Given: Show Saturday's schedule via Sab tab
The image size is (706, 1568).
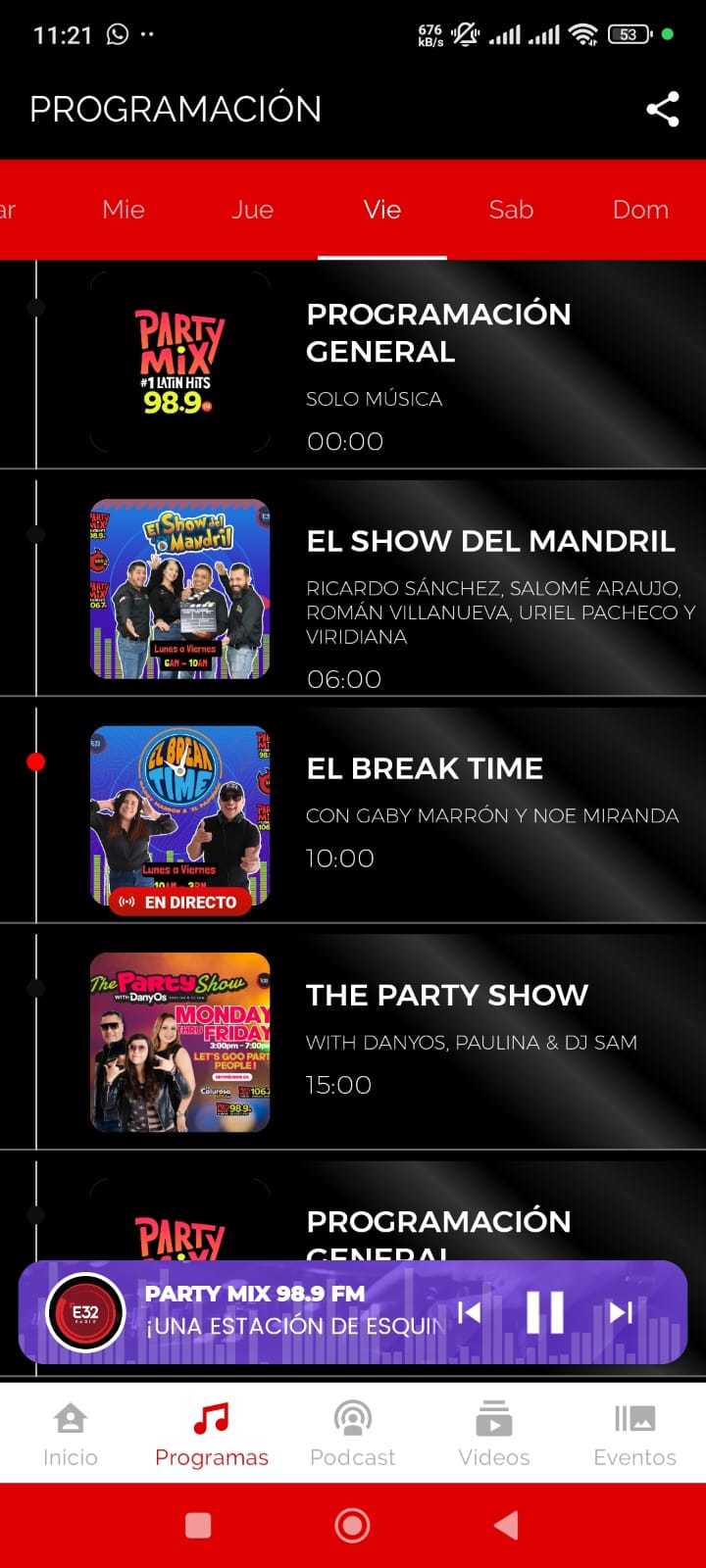Looking at the screenshot, I should click(511, 210).
